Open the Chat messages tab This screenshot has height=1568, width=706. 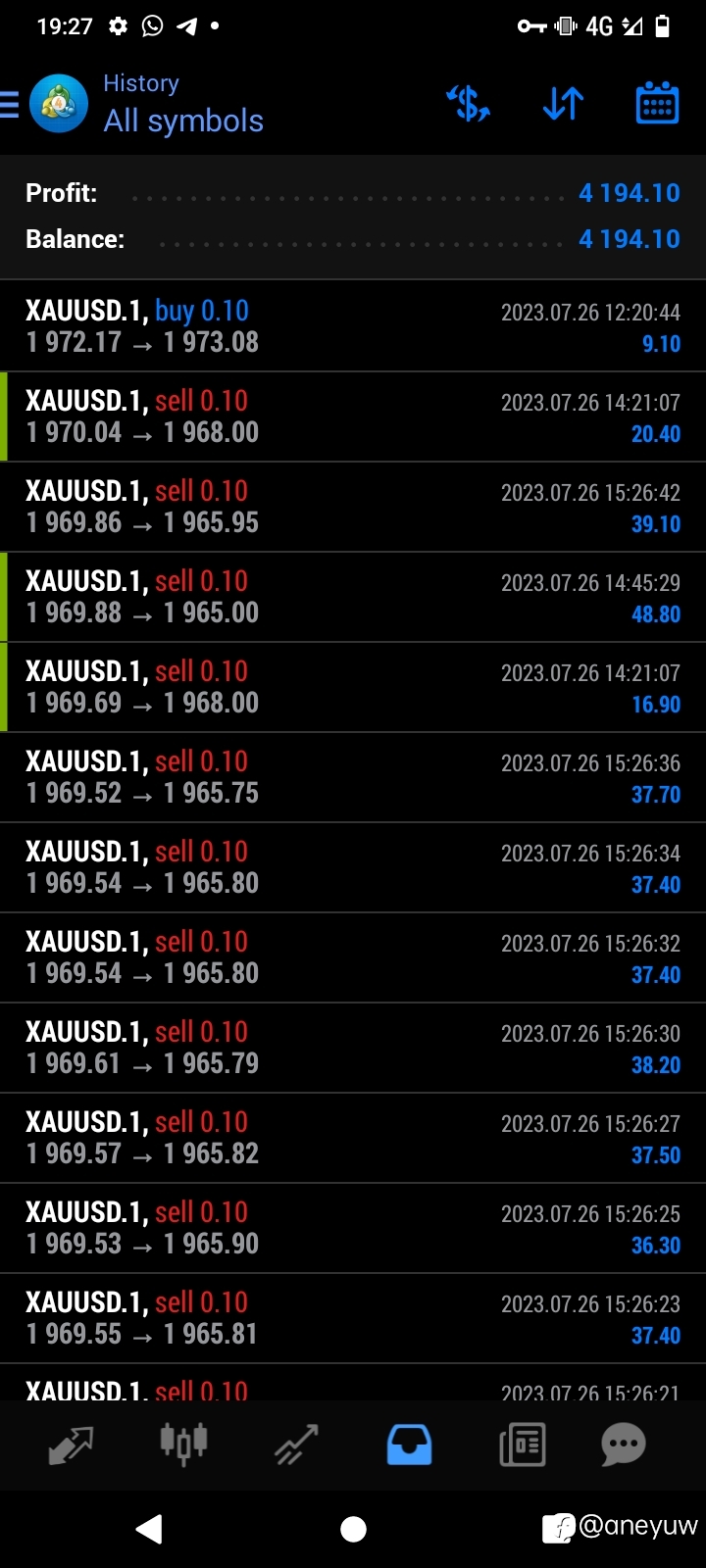point(624,1445)
